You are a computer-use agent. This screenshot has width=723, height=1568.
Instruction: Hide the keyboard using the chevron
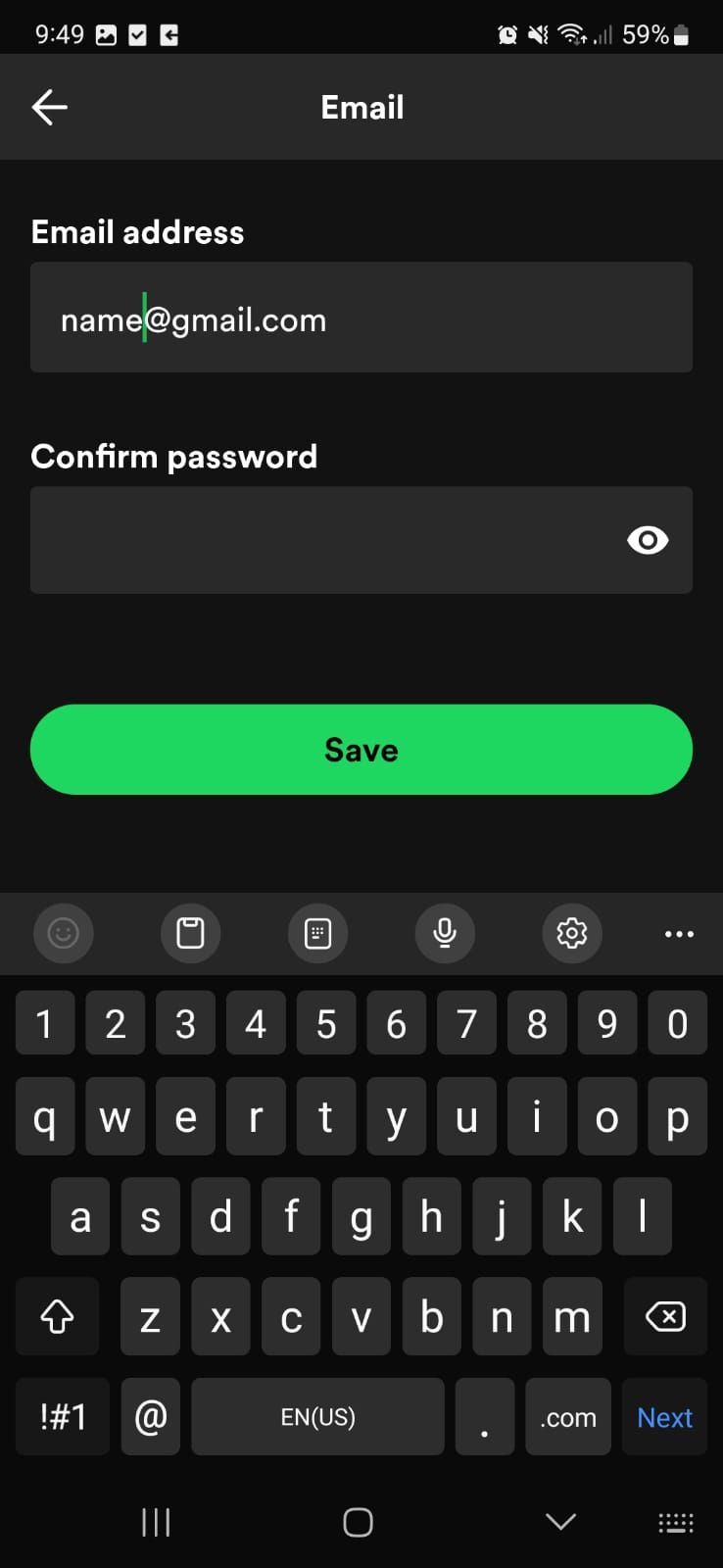[x=558, y=1522]
